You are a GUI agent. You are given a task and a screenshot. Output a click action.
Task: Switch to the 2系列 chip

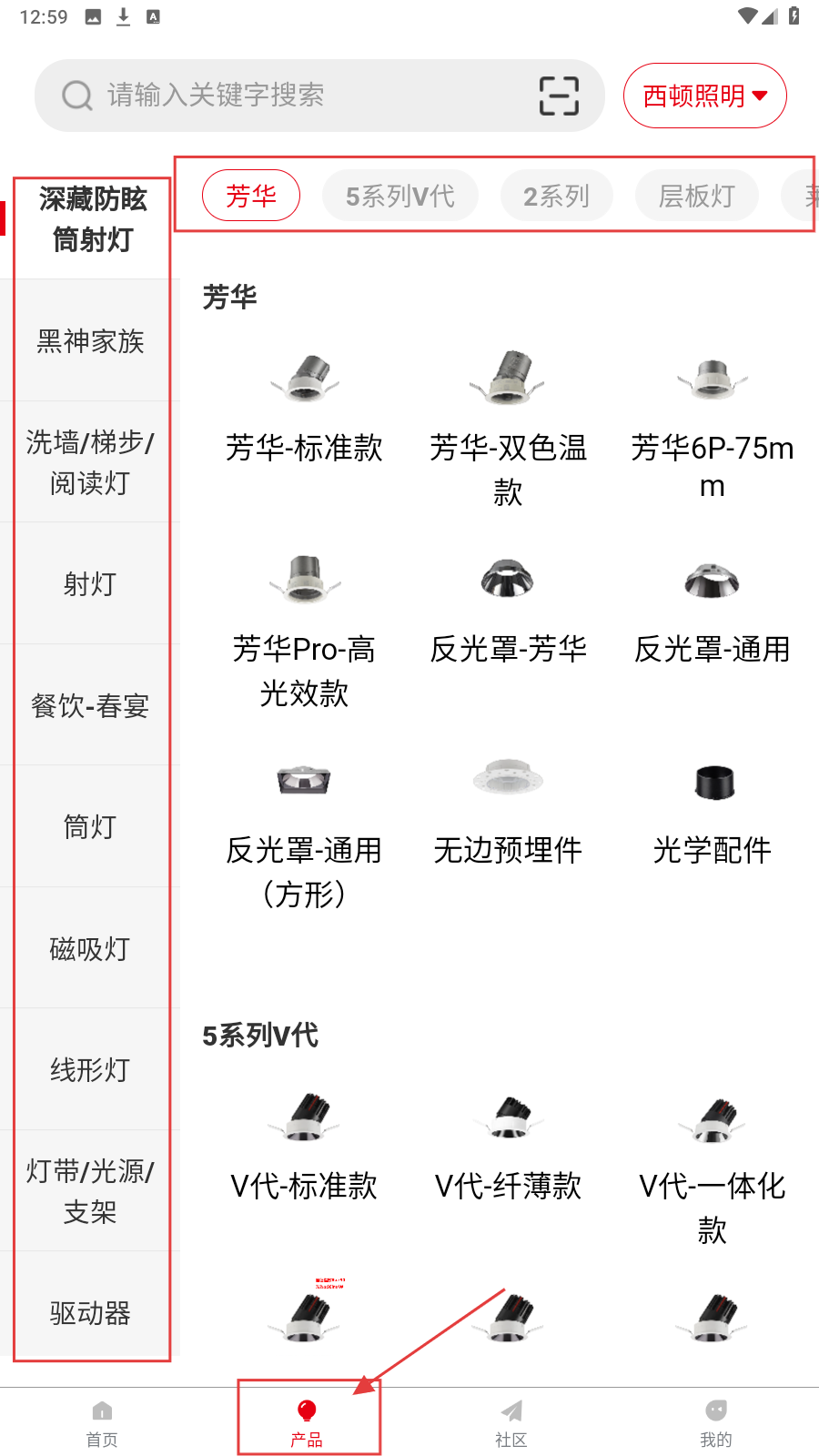(556, 196)
